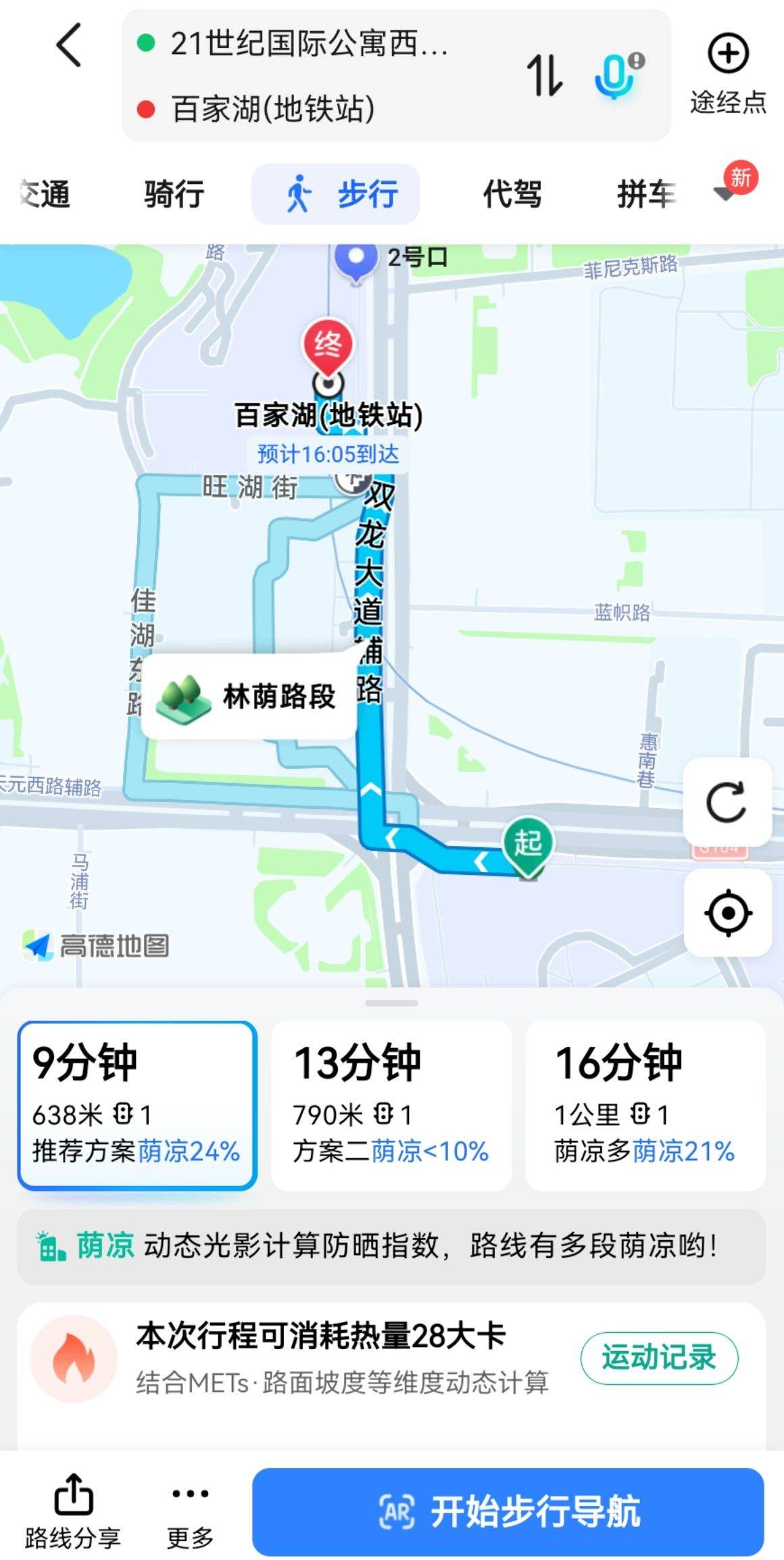
Task: Switch to the 拼车 tab
Action: click(646, 194)
